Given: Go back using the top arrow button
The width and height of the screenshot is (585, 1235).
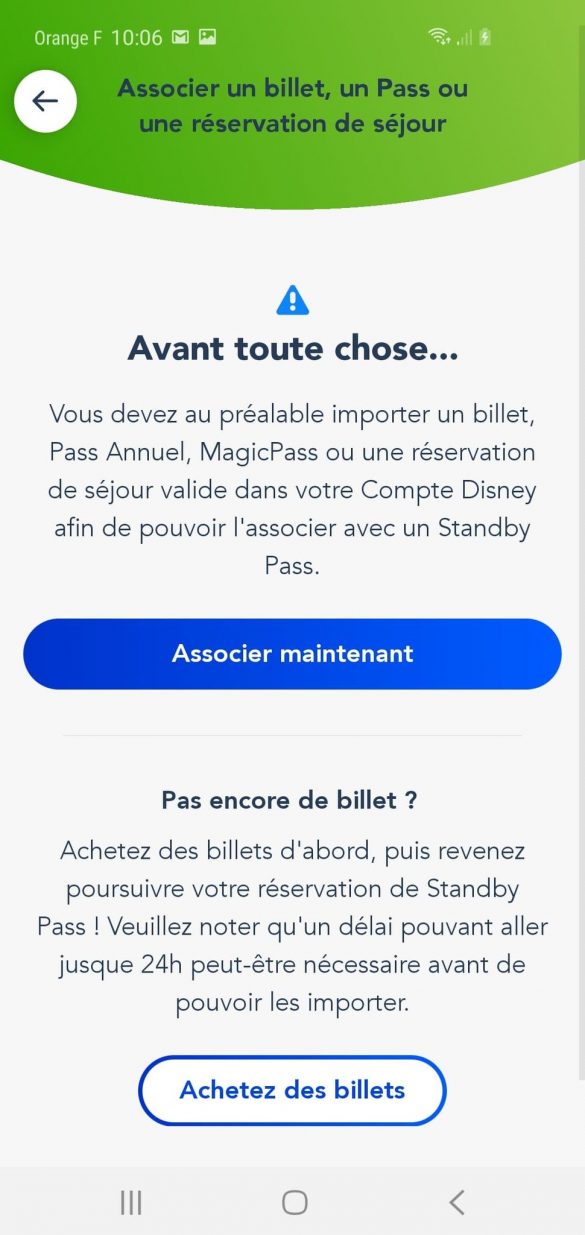Looking at the screenshot, I should point(45,101).
